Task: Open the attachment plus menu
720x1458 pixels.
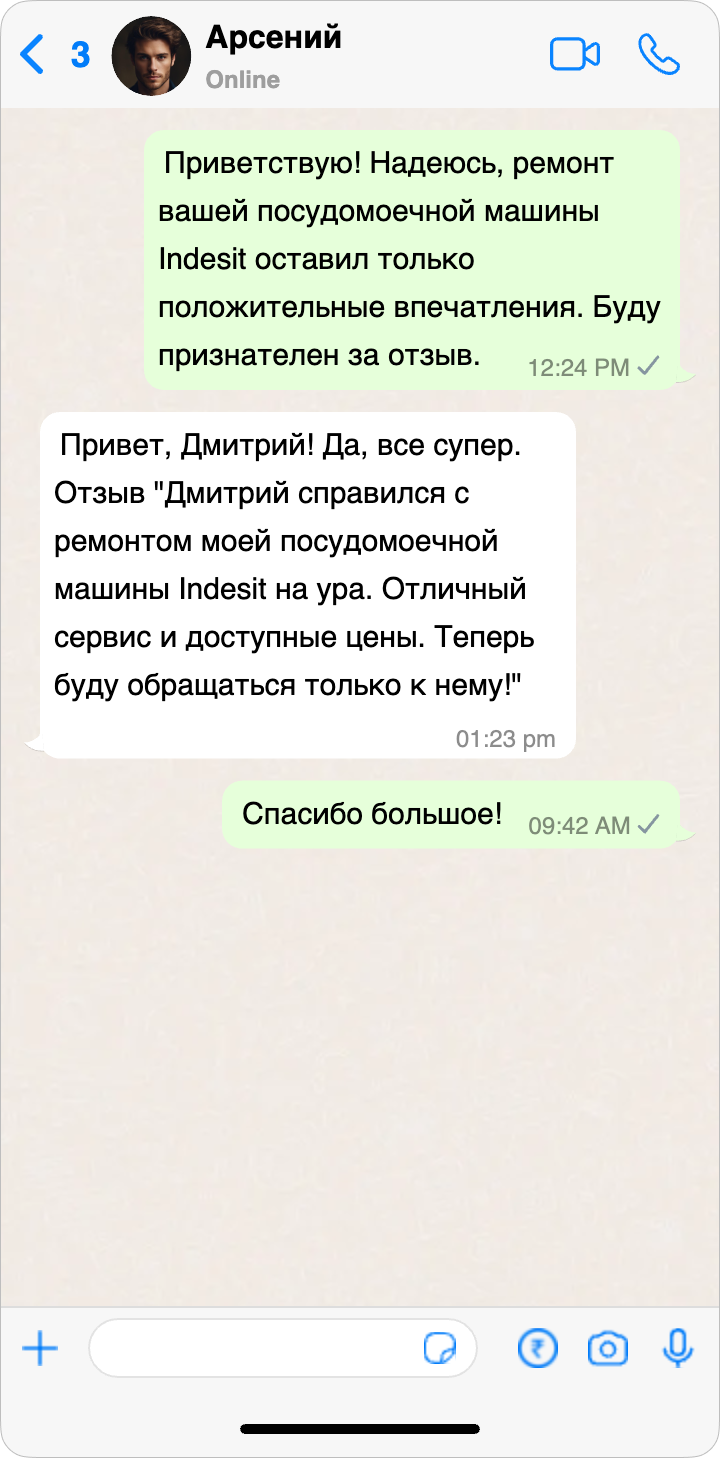Action: point(40,1349)
